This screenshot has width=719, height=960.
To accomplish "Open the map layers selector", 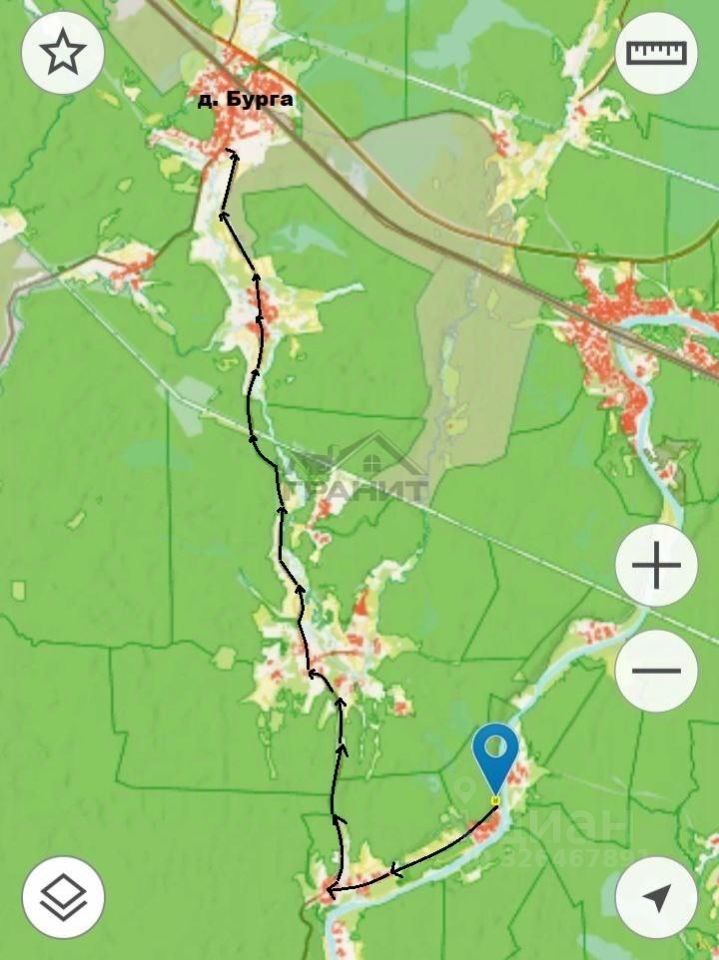I will (x=63, y=897).
